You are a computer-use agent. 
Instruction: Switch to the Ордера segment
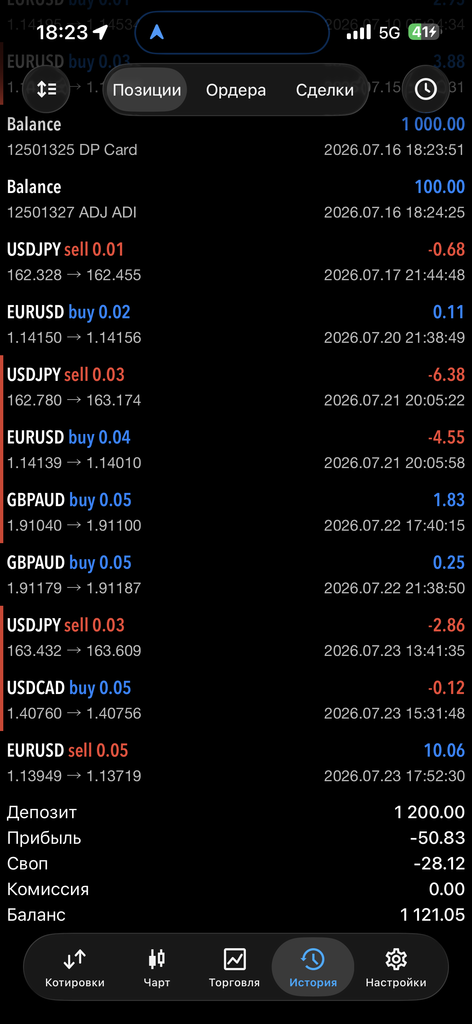coord(236,90)
